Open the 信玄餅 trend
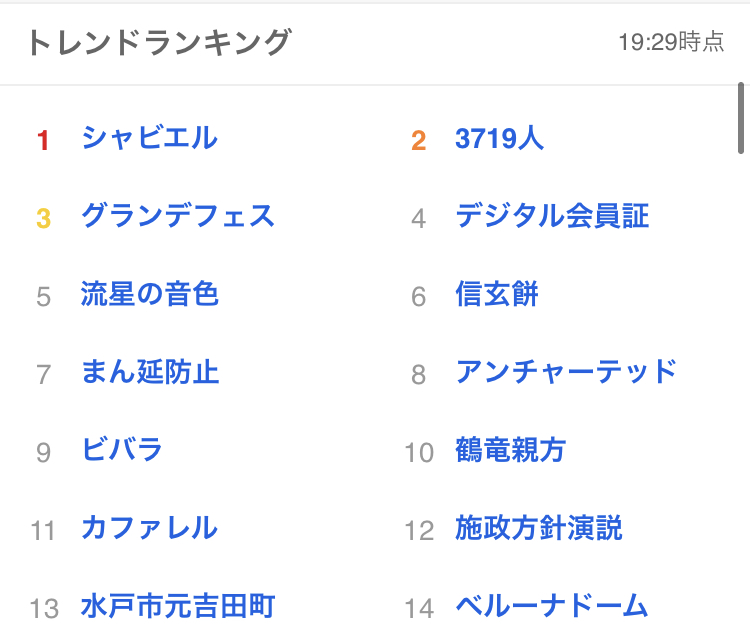The image size is (750, 641). pyautogui.click(x=497, y=294)
